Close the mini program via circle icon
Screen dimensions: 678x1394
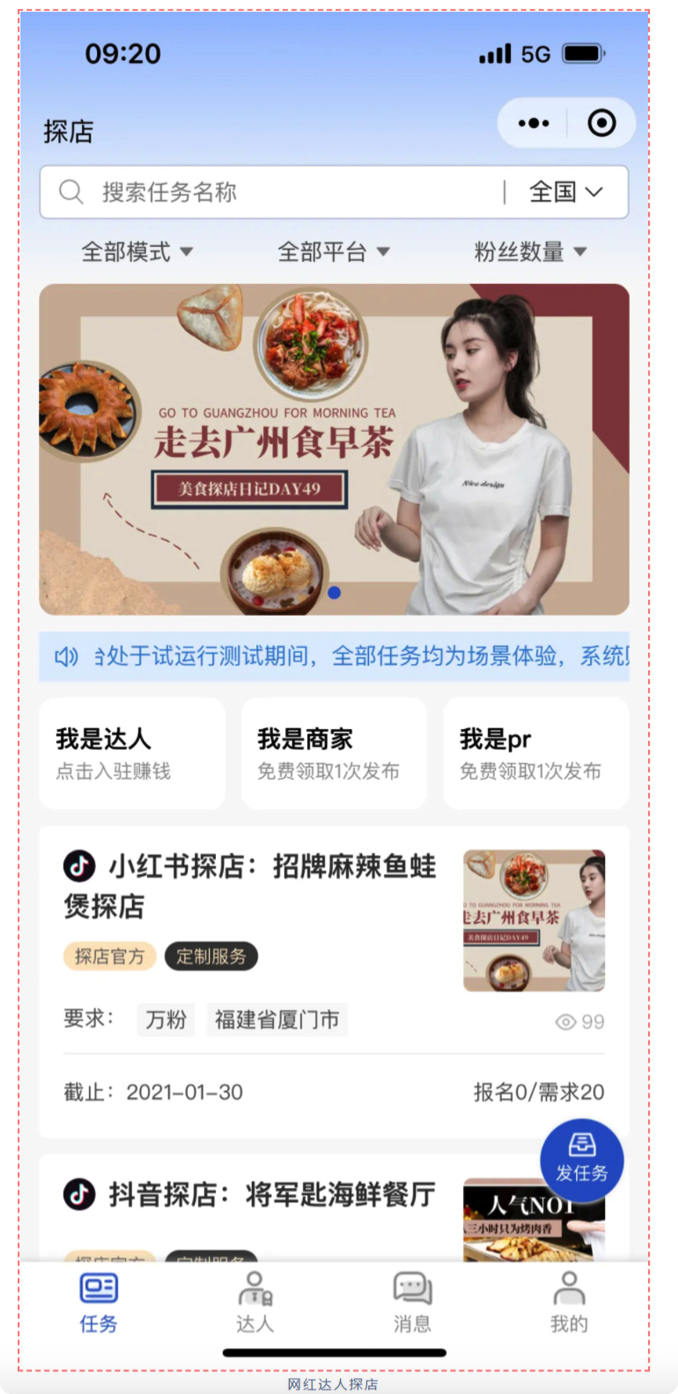point(602,123)
